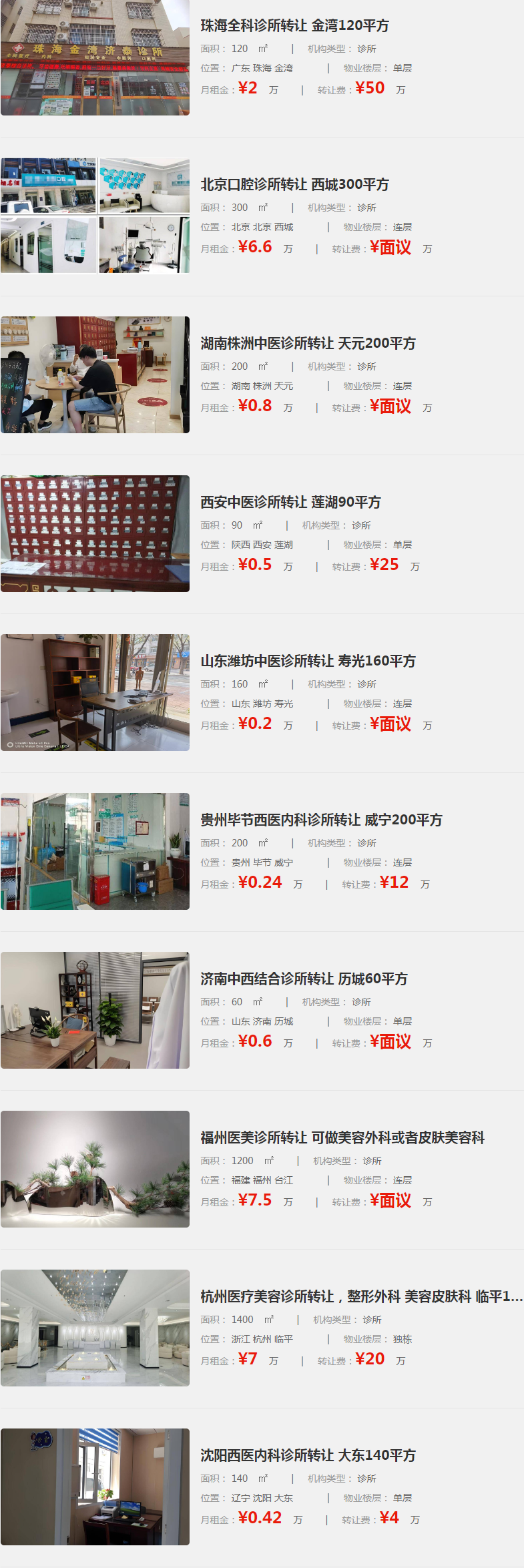The width and height of the screenshot is (524, 1568).
Task: Select the 湖南株洲中医诊所转让 天元200平方 listing
Action: pos(308,344)
